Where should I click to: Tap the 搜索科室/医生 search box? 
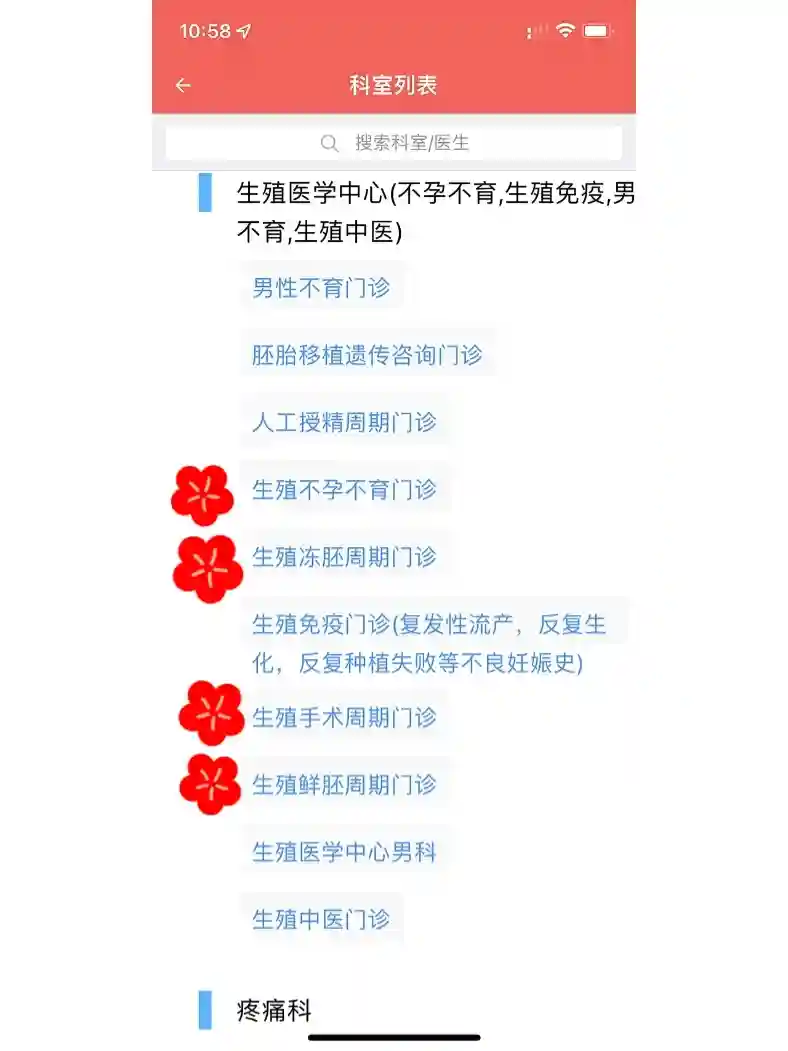(394, 143)
